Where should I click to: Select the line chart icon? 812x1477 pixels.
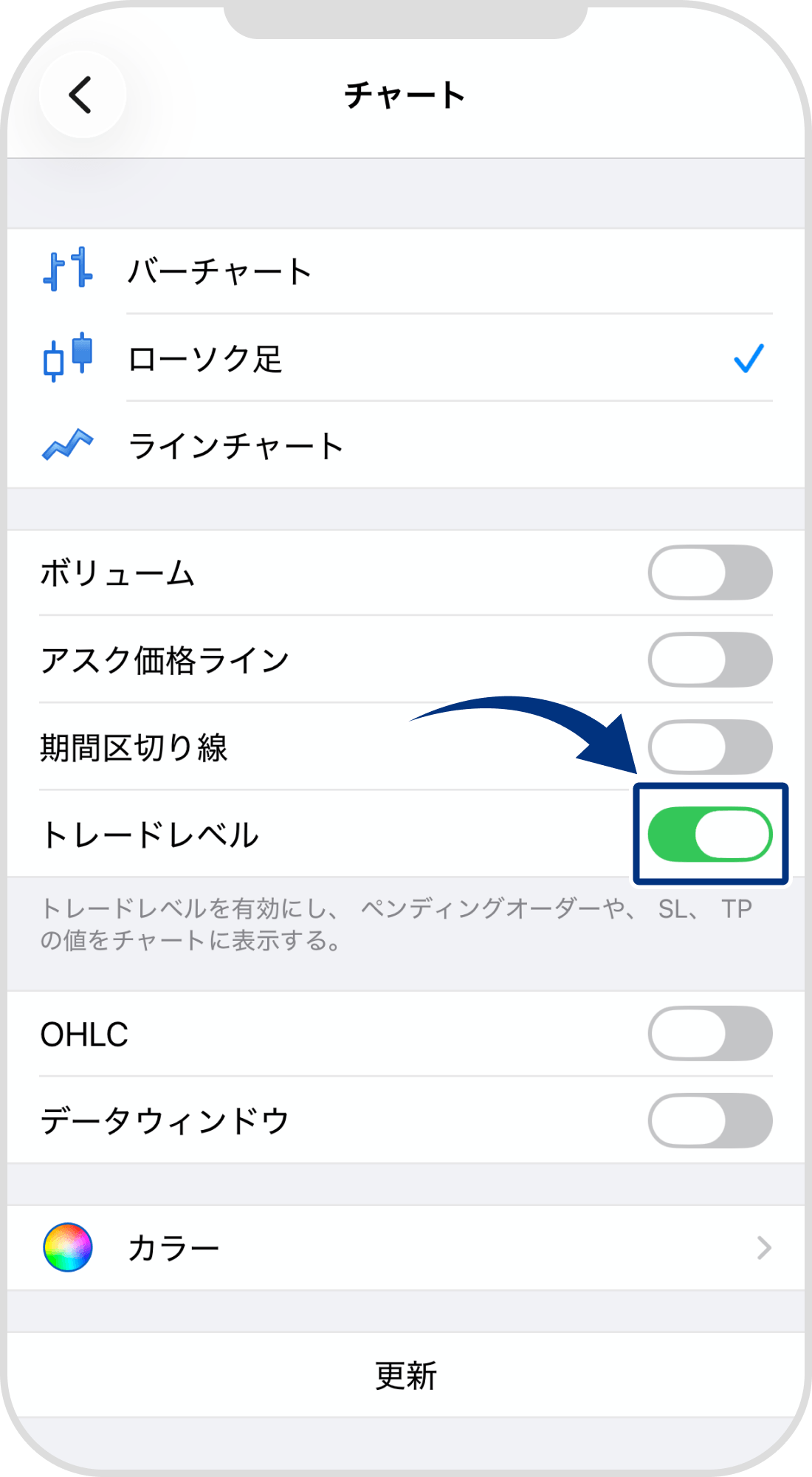click(66, 445)
